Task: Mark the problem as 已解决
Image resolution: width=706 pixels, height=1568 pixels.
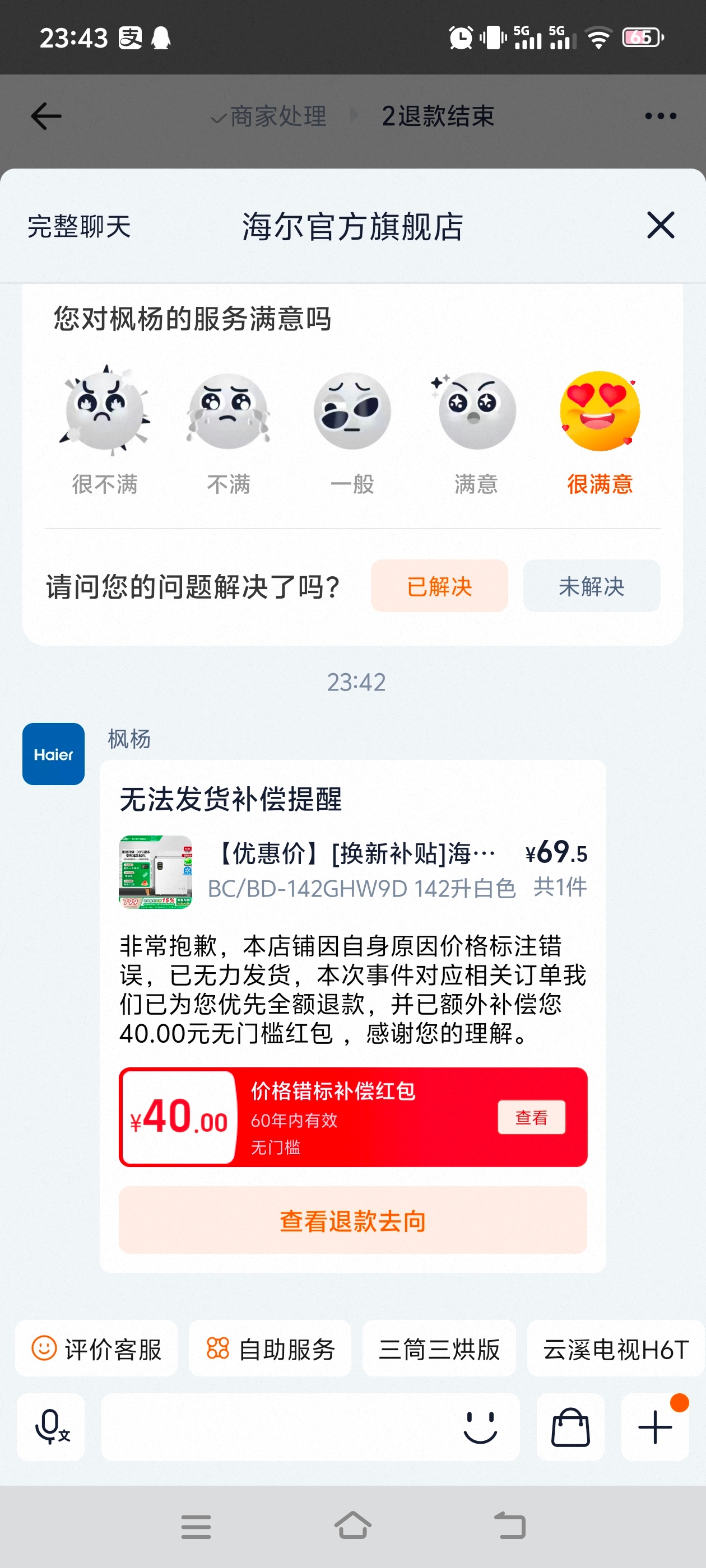Action: [x=439, y=586]
